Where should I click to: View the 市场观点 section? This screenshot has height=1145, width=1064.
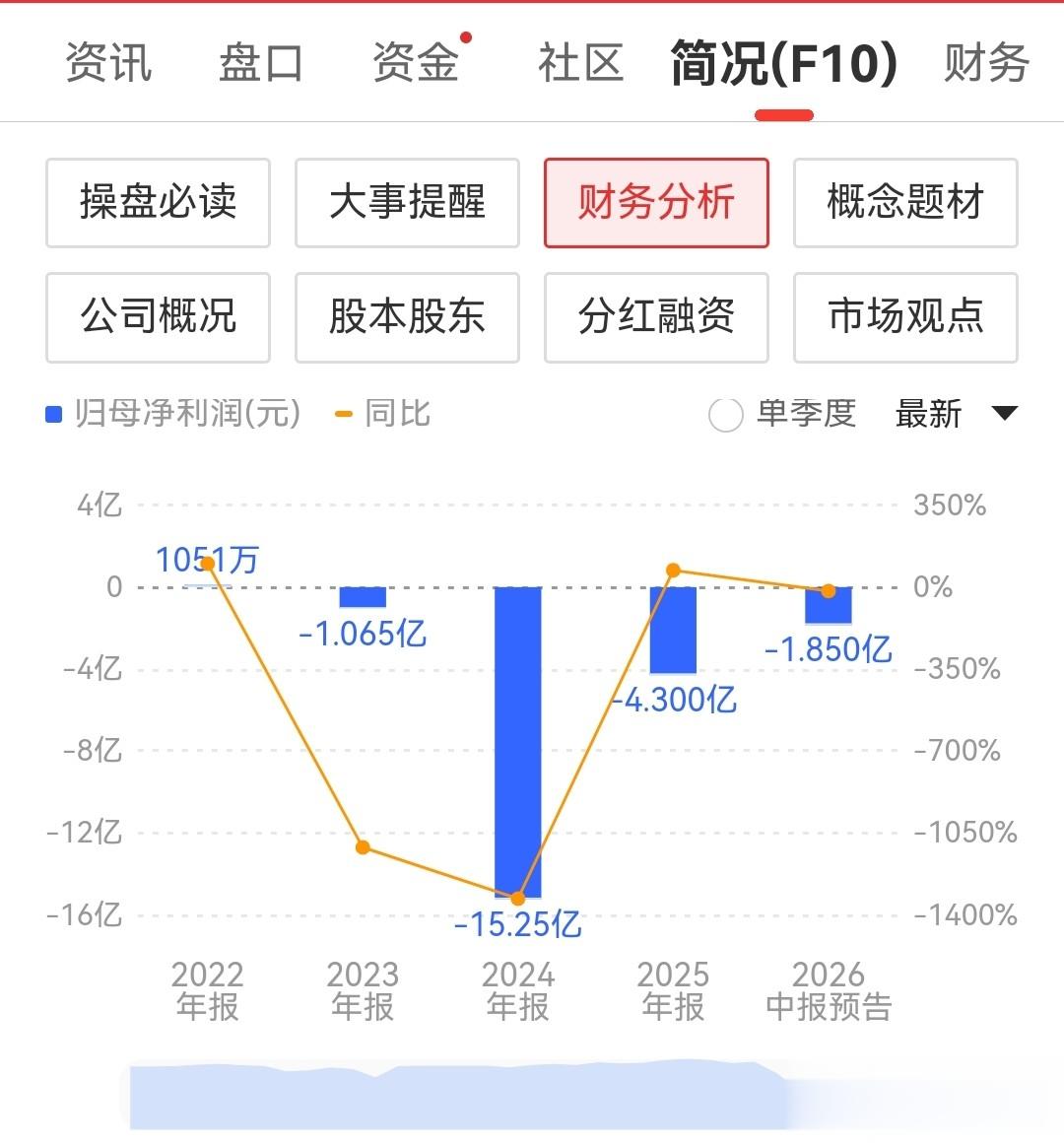tap(905, 317)
